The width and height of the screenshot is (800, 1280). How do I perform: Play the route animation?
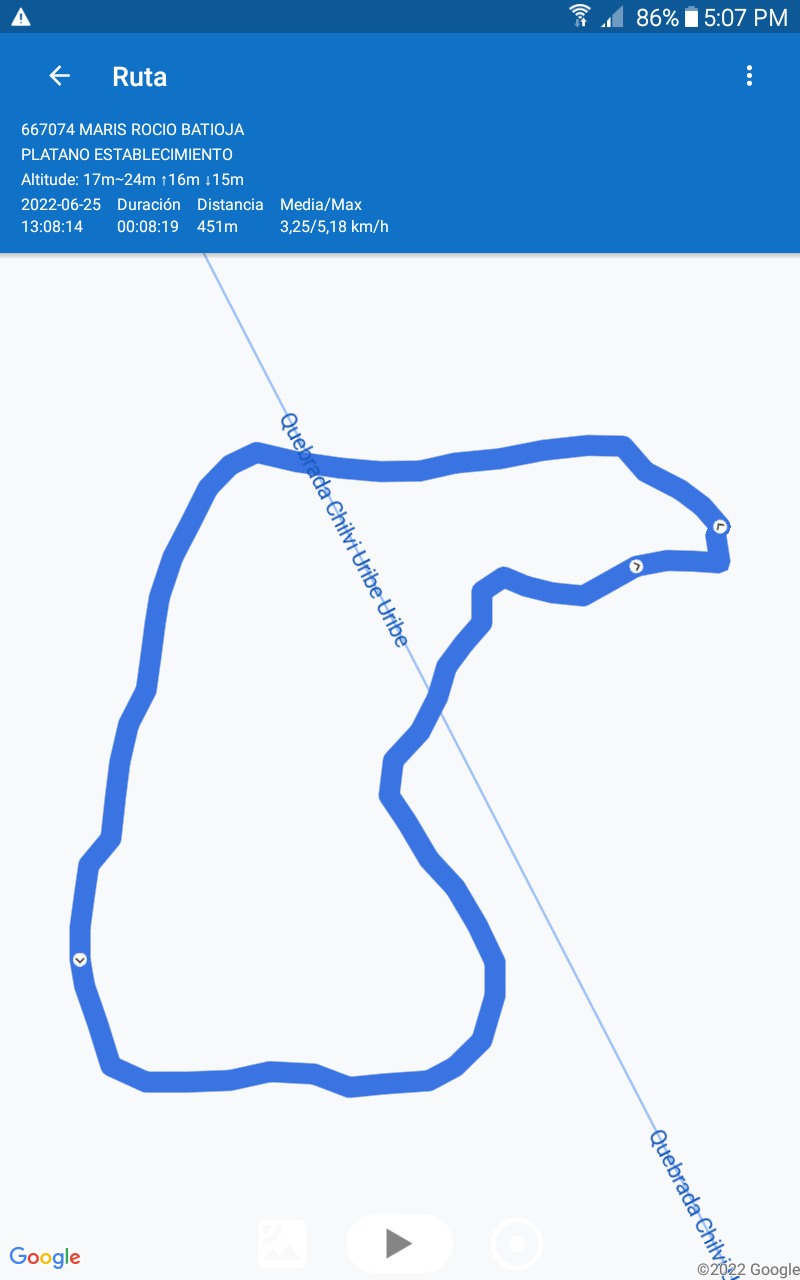tap(399, 1243)
